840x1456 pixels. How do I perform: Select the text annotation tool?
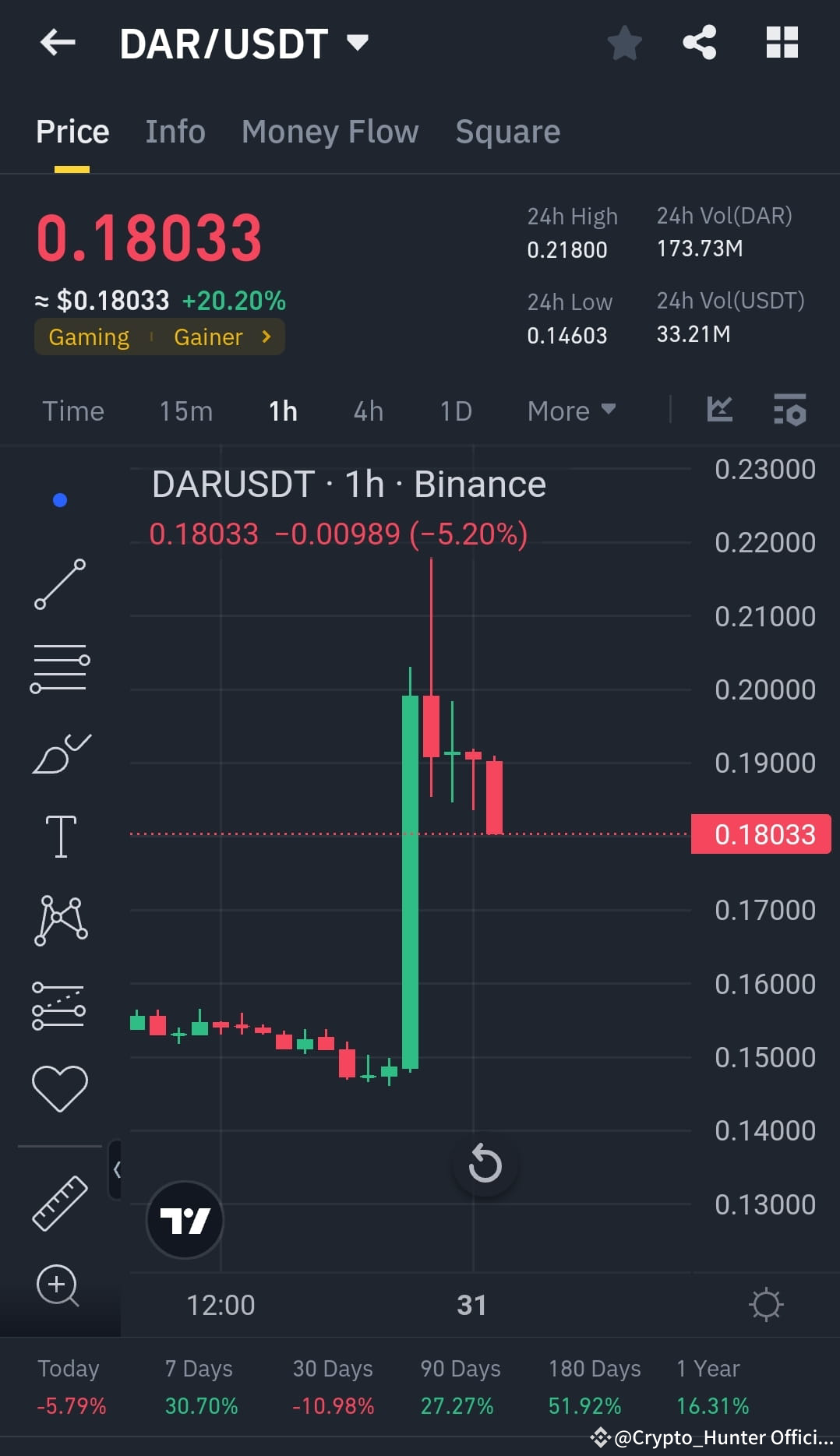[61, 835]
